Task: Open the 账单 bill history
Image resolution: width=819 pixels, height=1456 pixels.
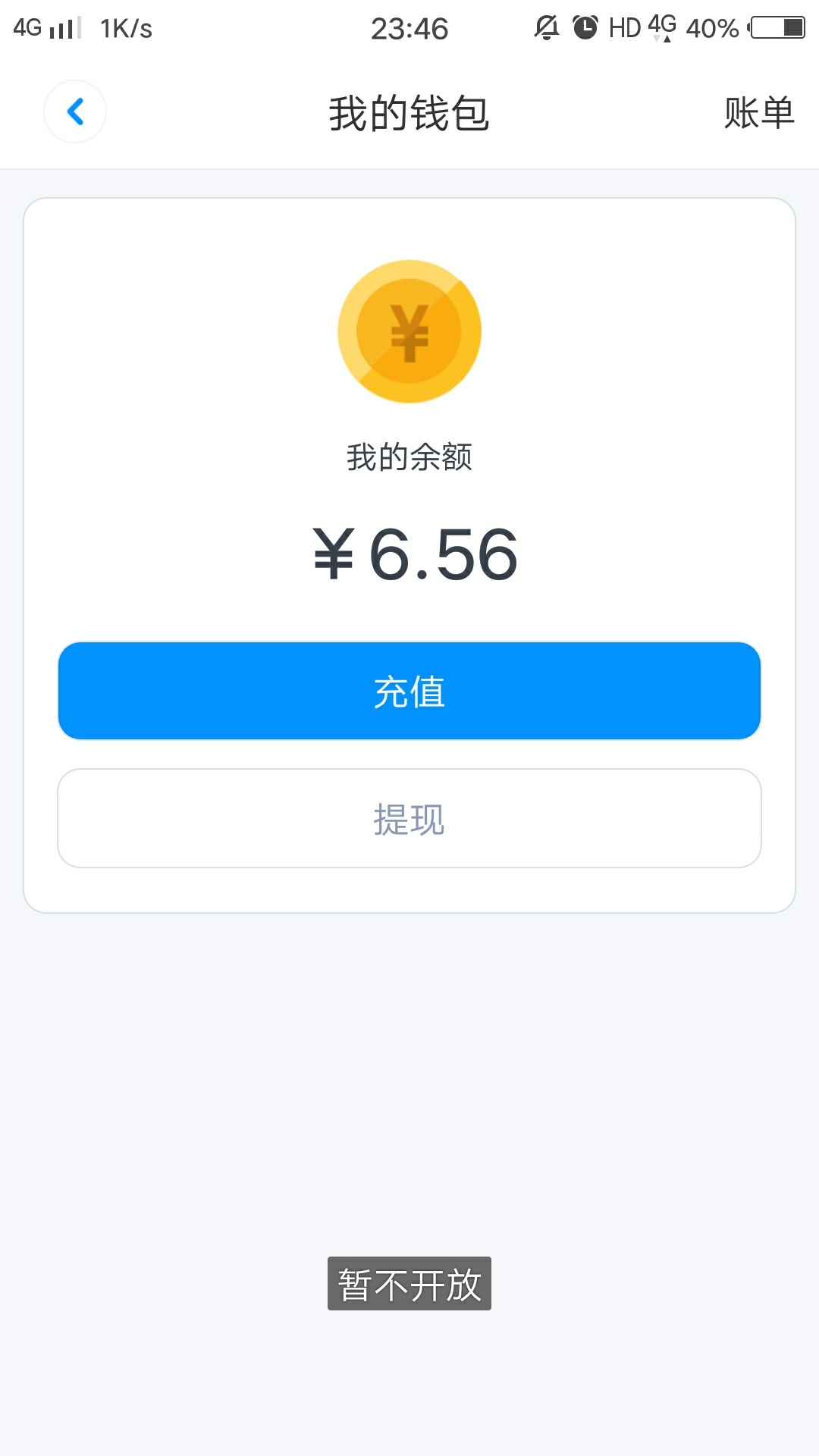Action: [759, 113]
